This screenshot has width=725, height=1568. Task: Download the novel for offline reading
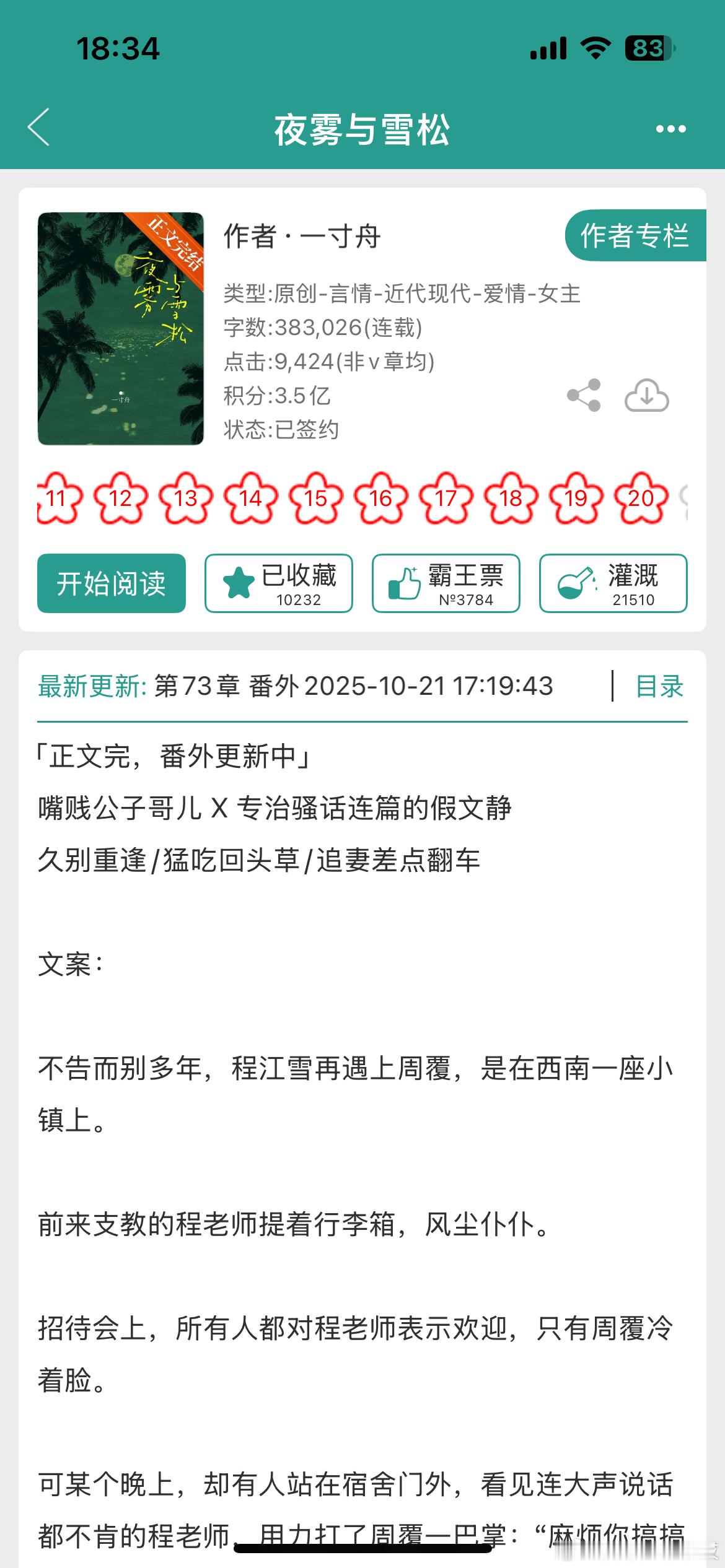coord(646,395)
